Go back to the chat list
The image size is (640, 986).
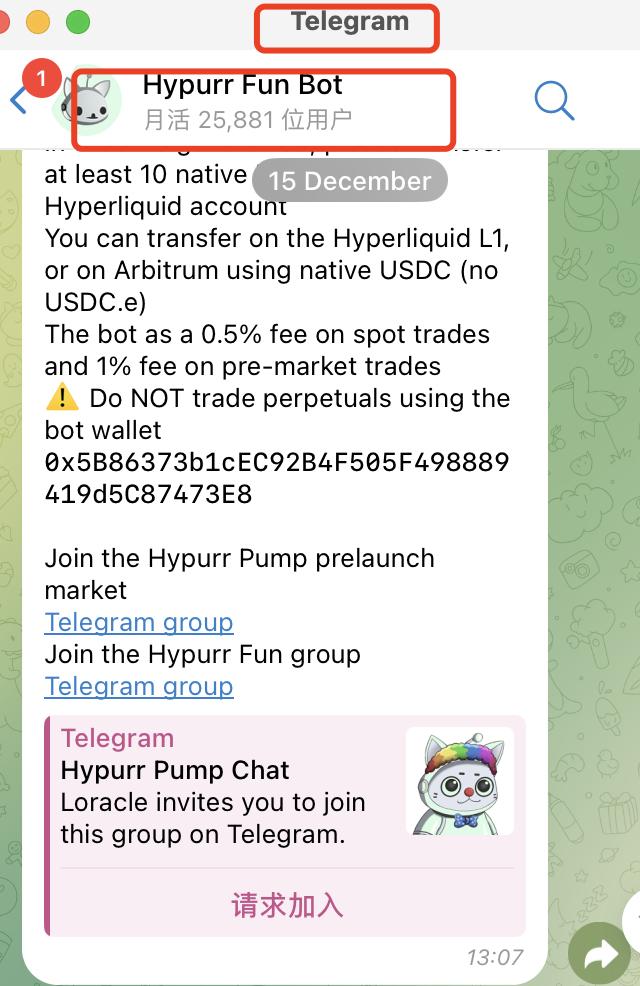pyautogui.click(x=18, y=100)
